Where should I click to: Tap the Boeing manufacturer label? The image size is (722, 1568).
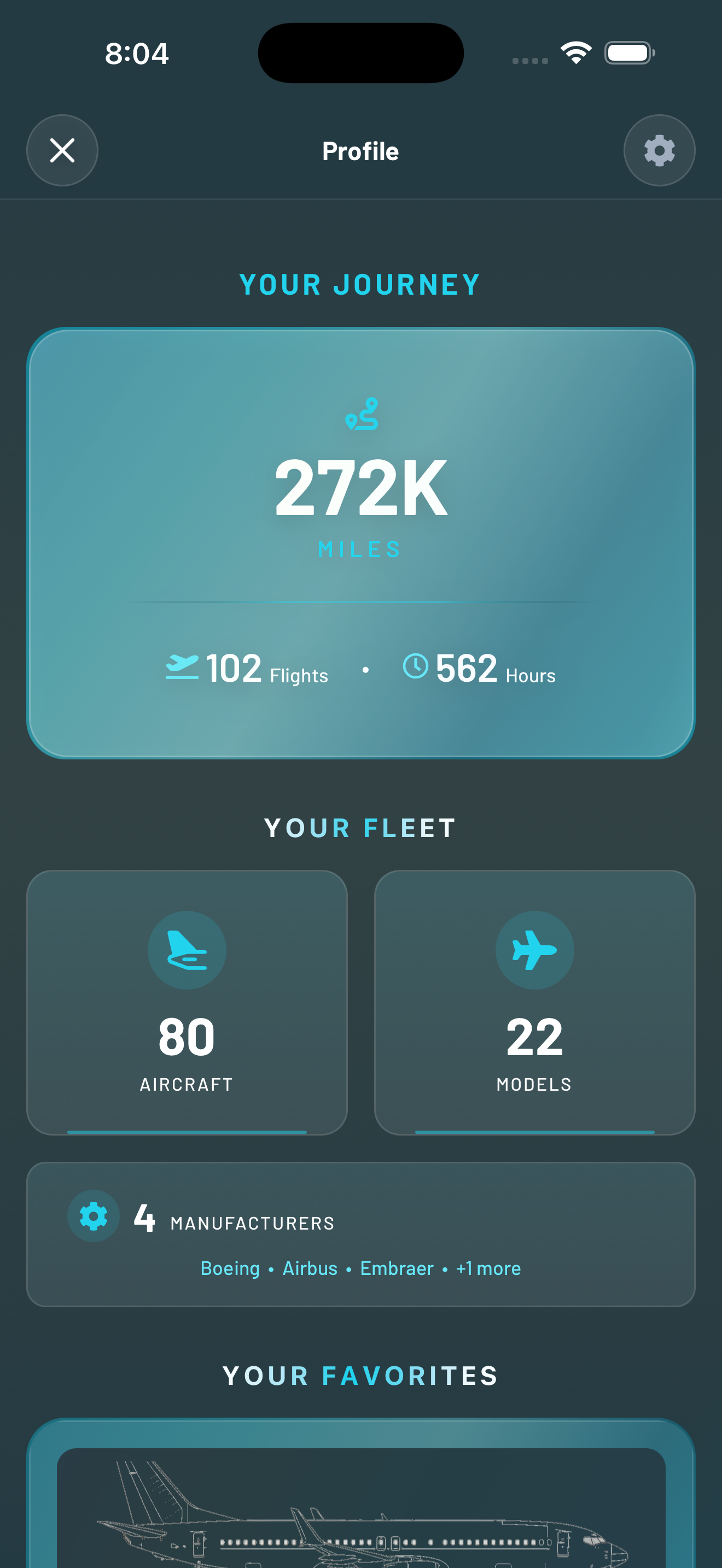[x=230, y=1268]
